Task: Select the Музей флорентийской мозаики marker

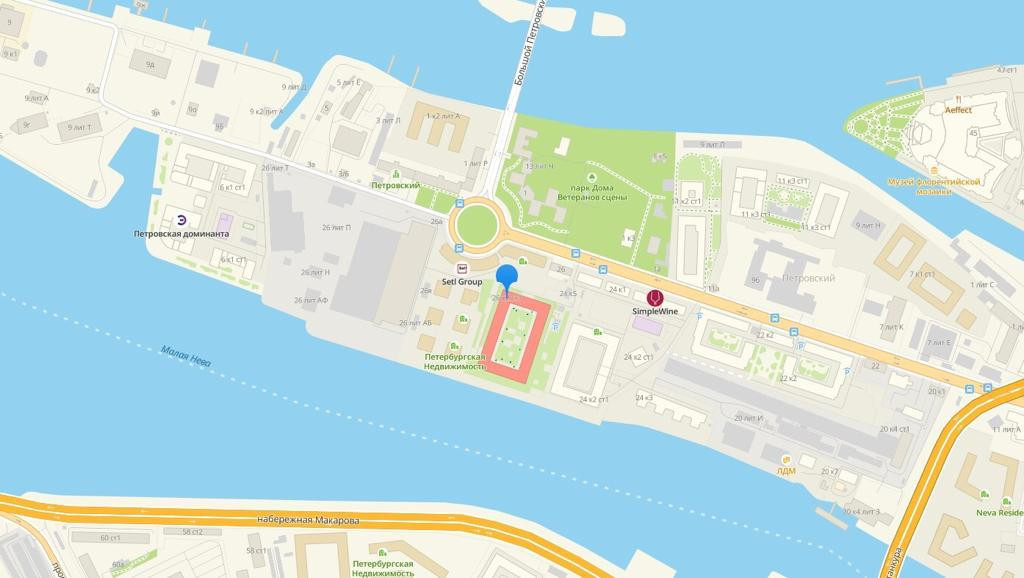Action: 936,169
